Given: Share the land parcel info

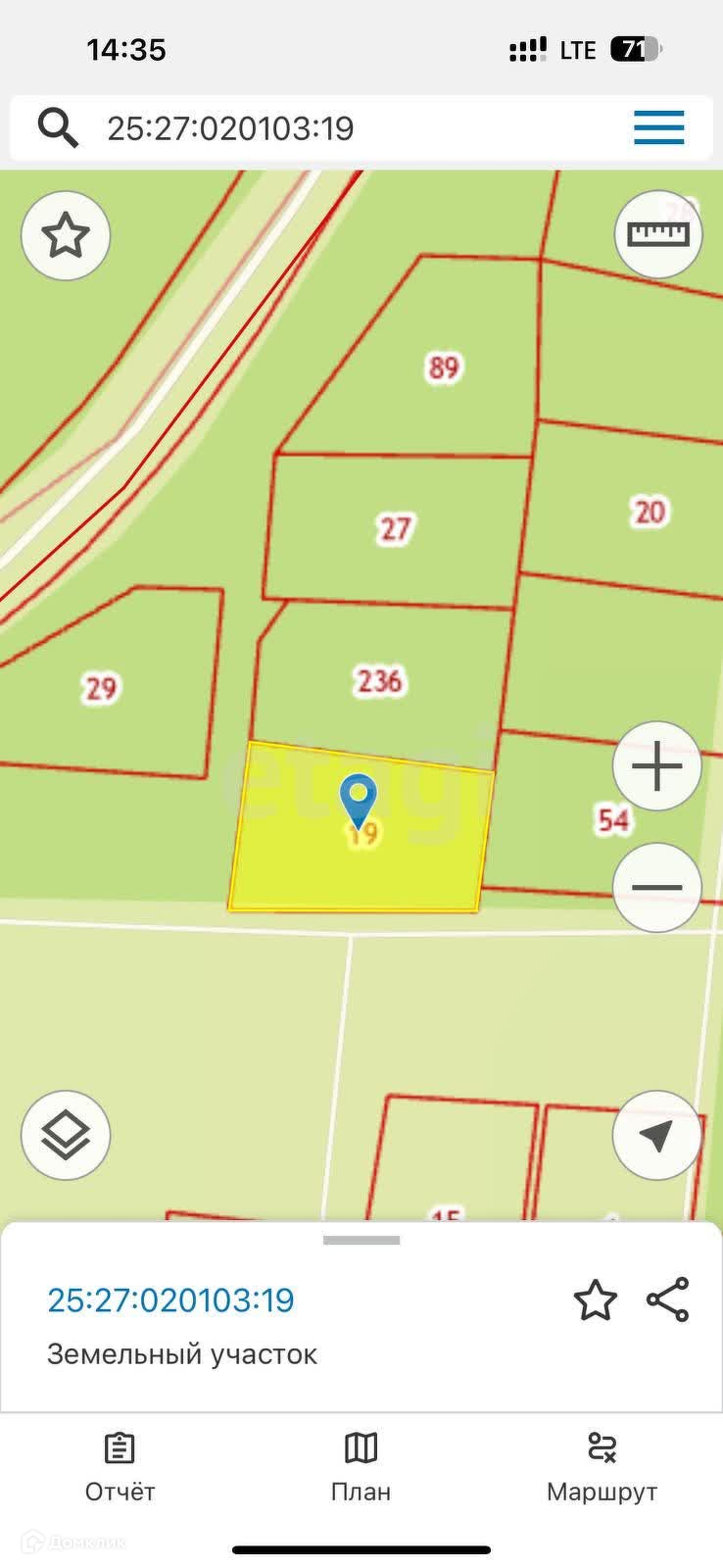Looking at the screenshot, I should pos(668,1300).
